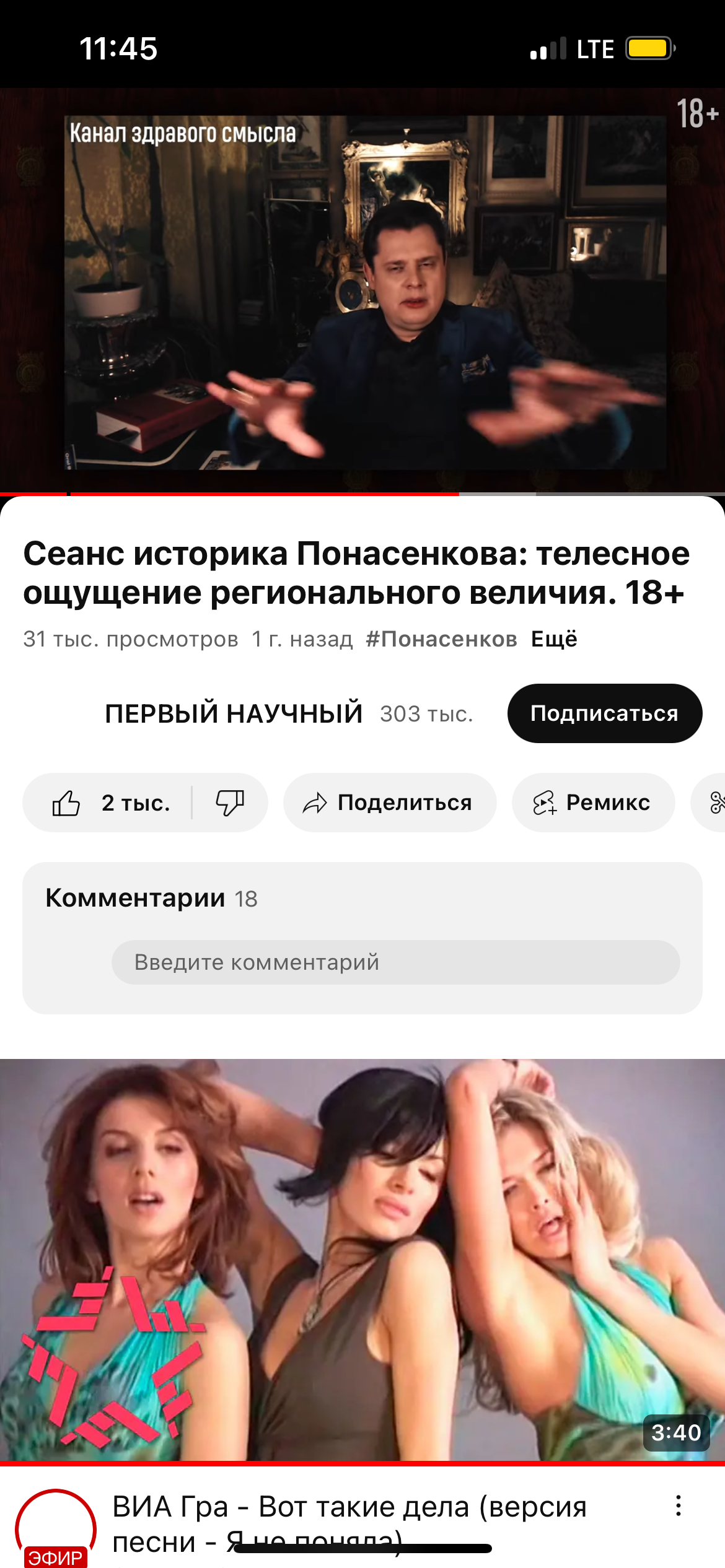
Task: Tap the Введите комментарий field
Action: click(x=395, y=962)
